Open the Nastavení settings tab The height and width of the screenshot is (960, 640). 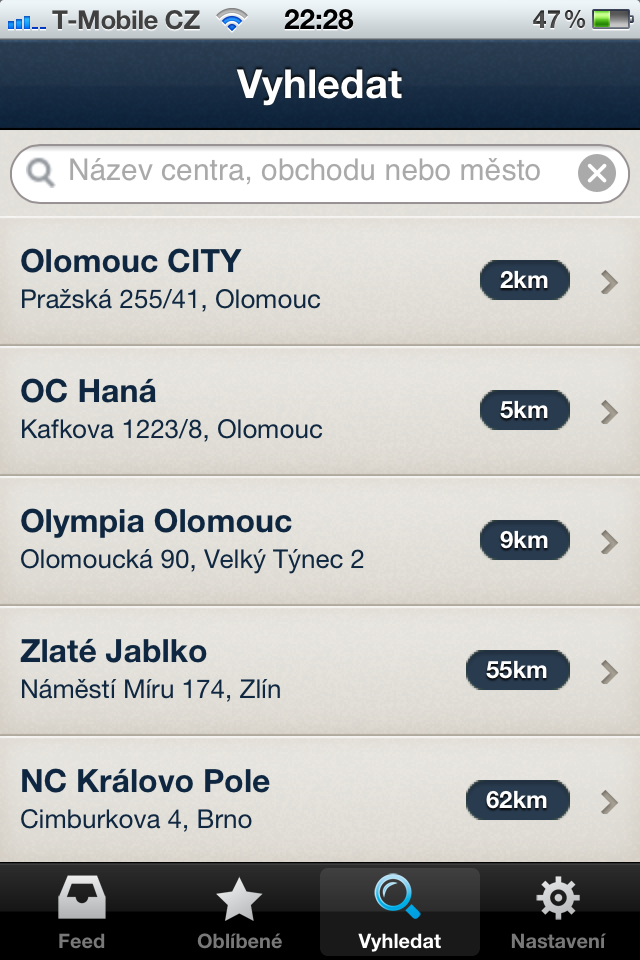coord(558,913)
